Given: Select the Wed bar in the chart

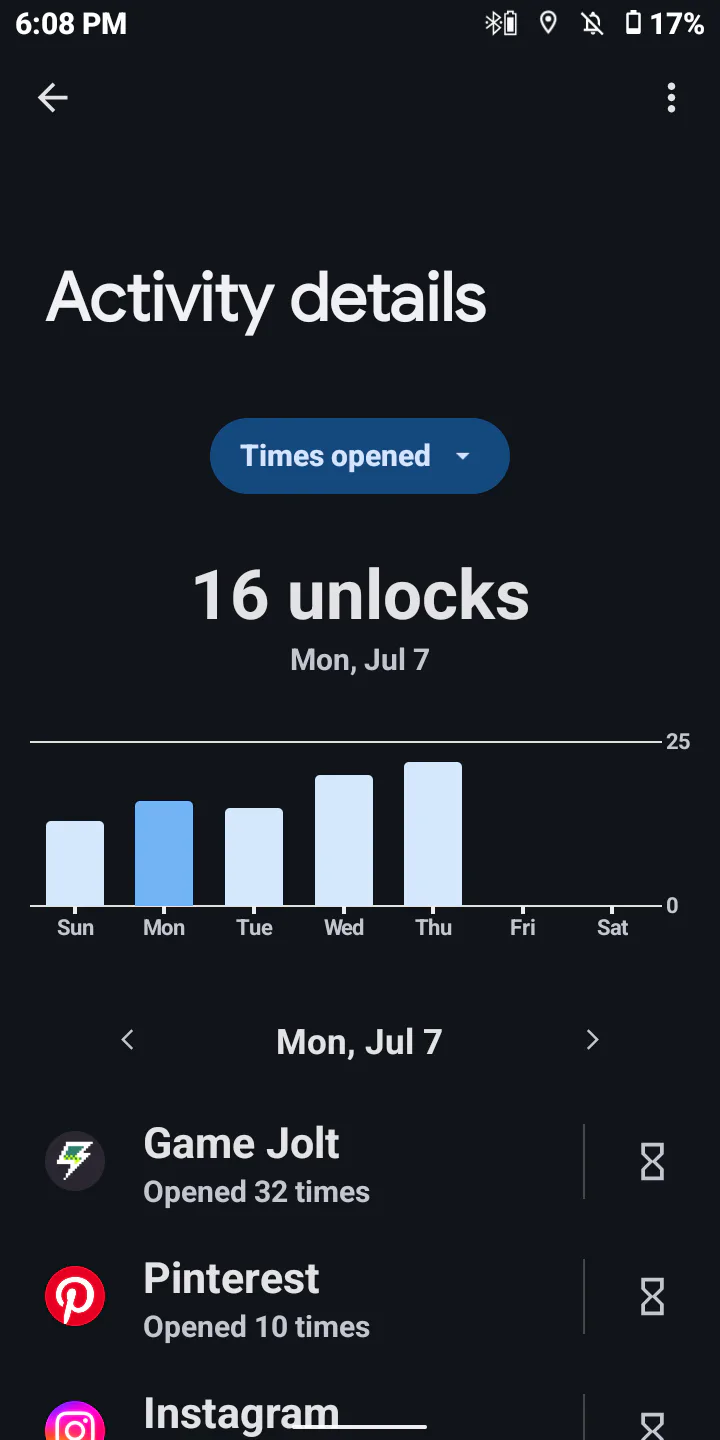Looking at the screenshot, I should (x=344, y=840).
